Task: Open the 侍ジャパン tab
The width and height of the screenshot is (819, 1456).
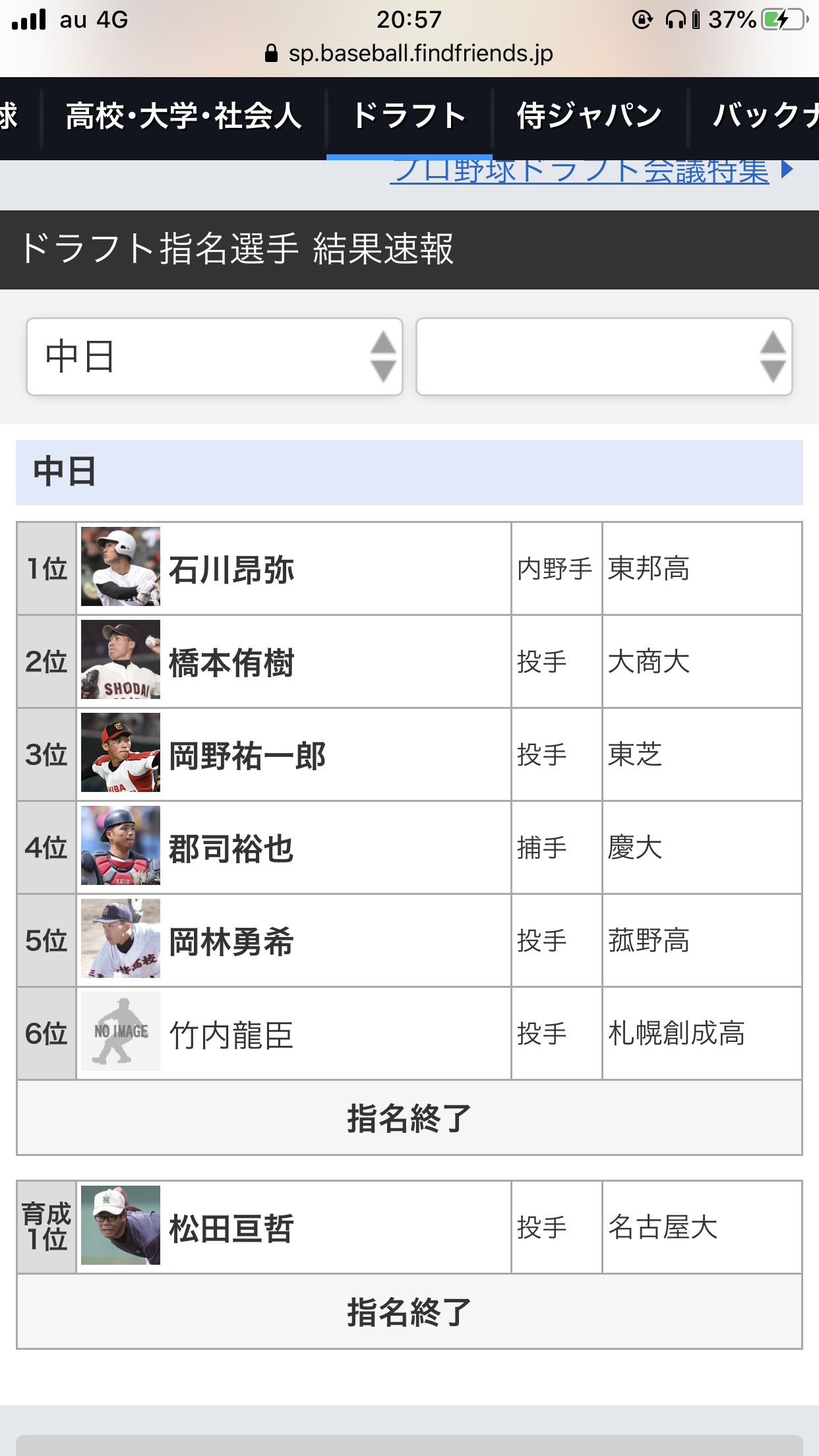Action: (x=590, y=117)
